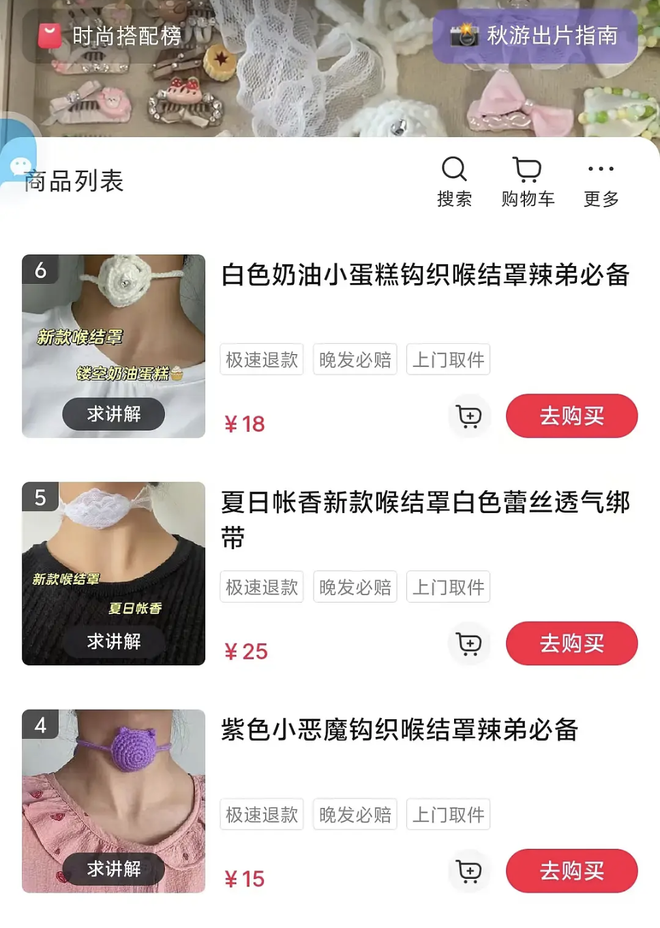Open the 夏日帐香 lace product image

pyautogui.click(x=113, y=560)
